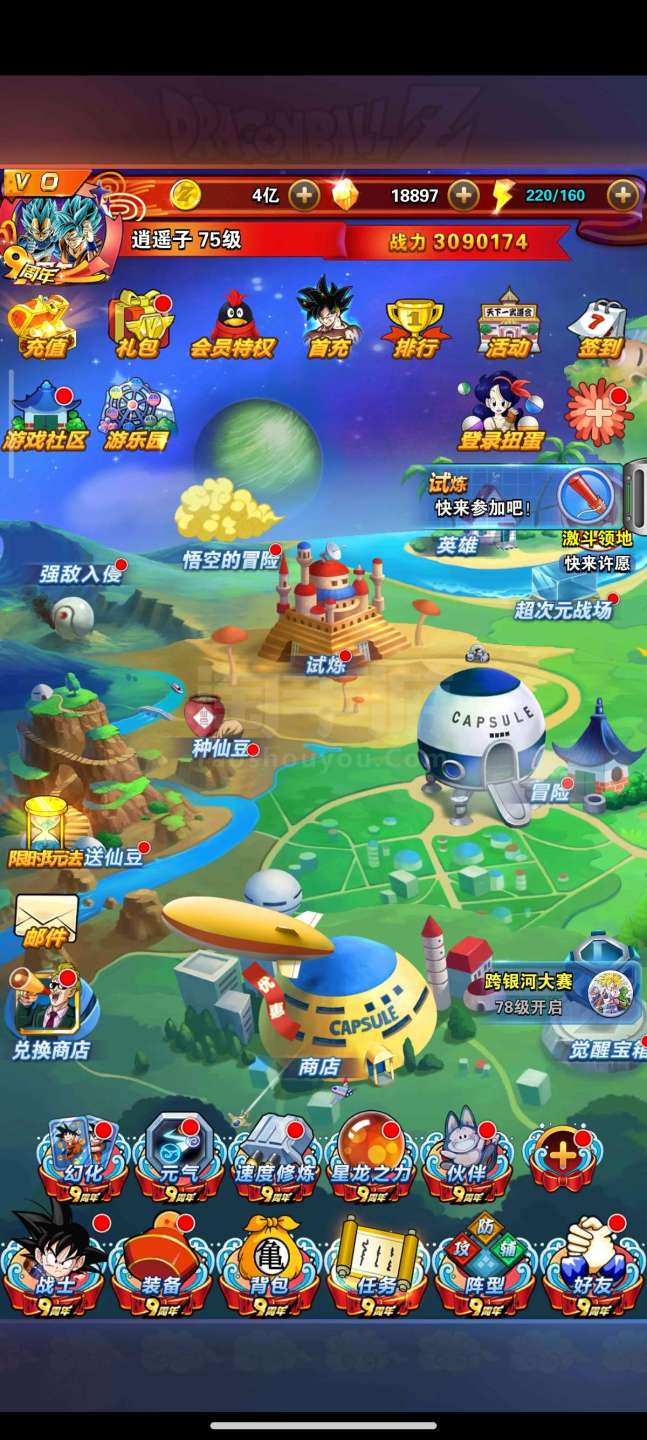Tap plus button next to 220/160 energy
The width and height of the screenshot is (647, 1440).
[x=623, y=195]
